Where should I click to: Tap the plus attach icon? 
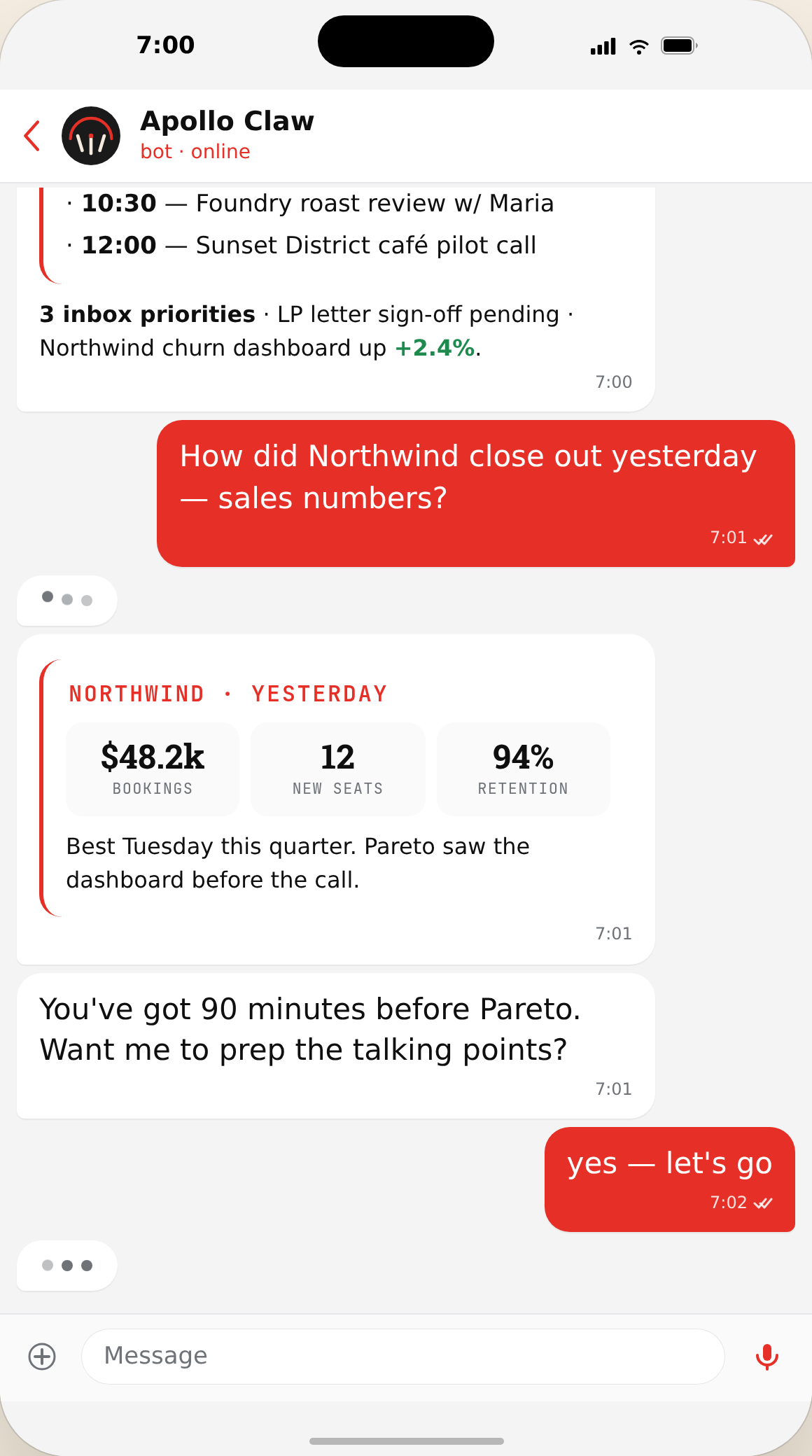coord(42,1356)
